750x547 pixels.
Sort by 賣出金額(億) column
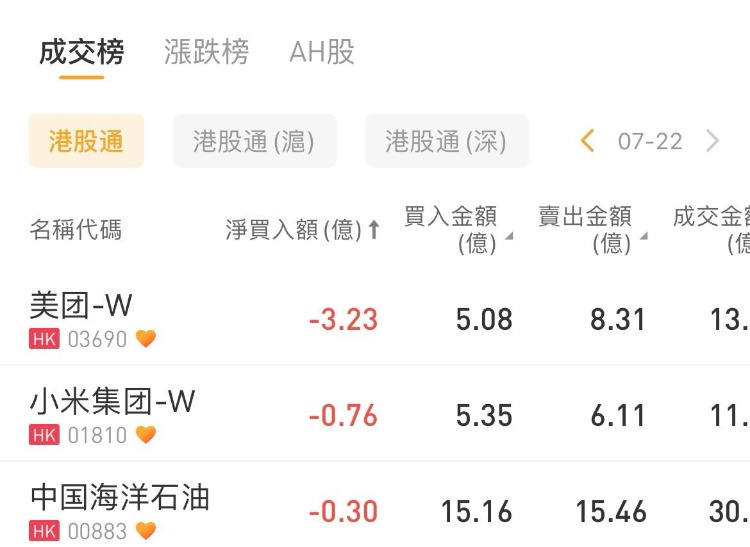(x=591, y=230)
